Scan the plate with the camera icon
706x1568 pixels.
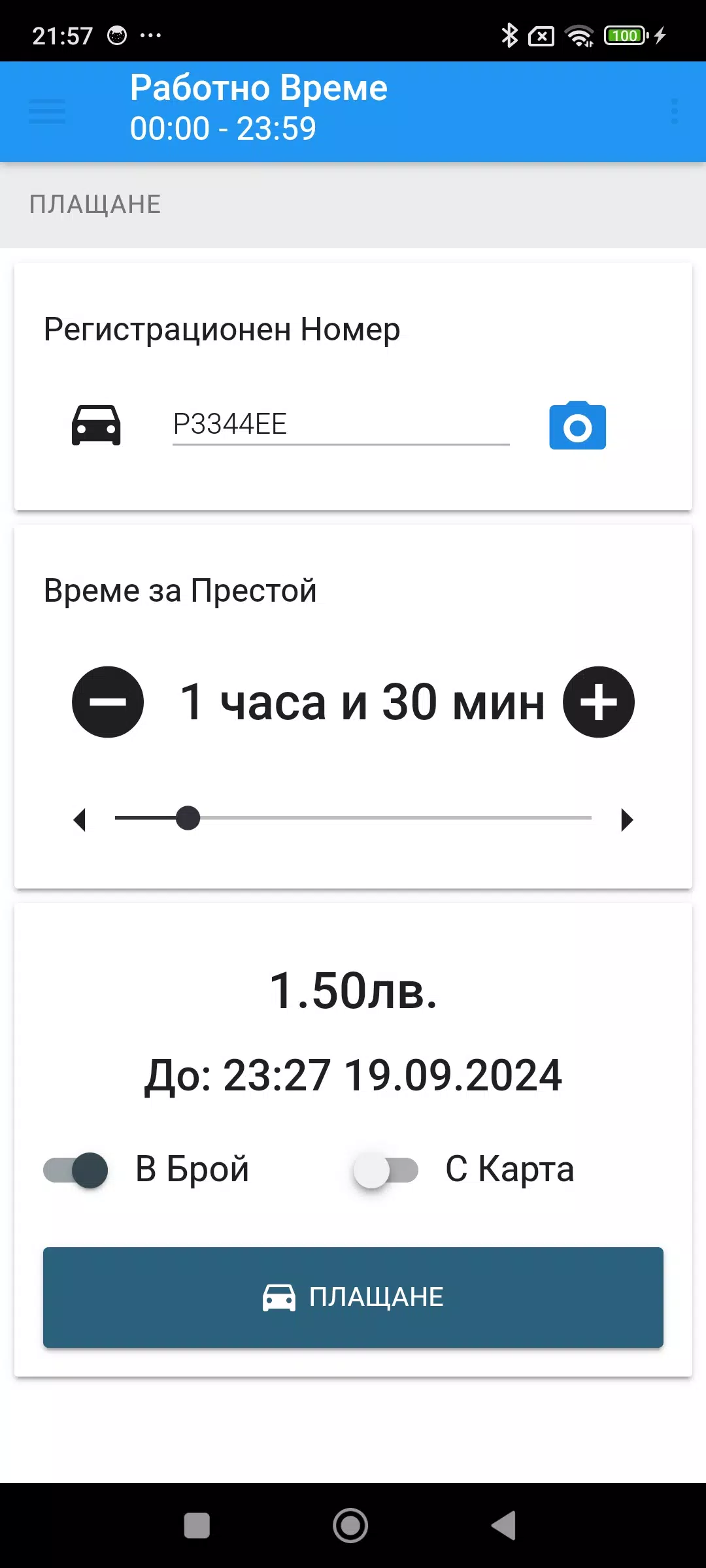click(577, 426)
